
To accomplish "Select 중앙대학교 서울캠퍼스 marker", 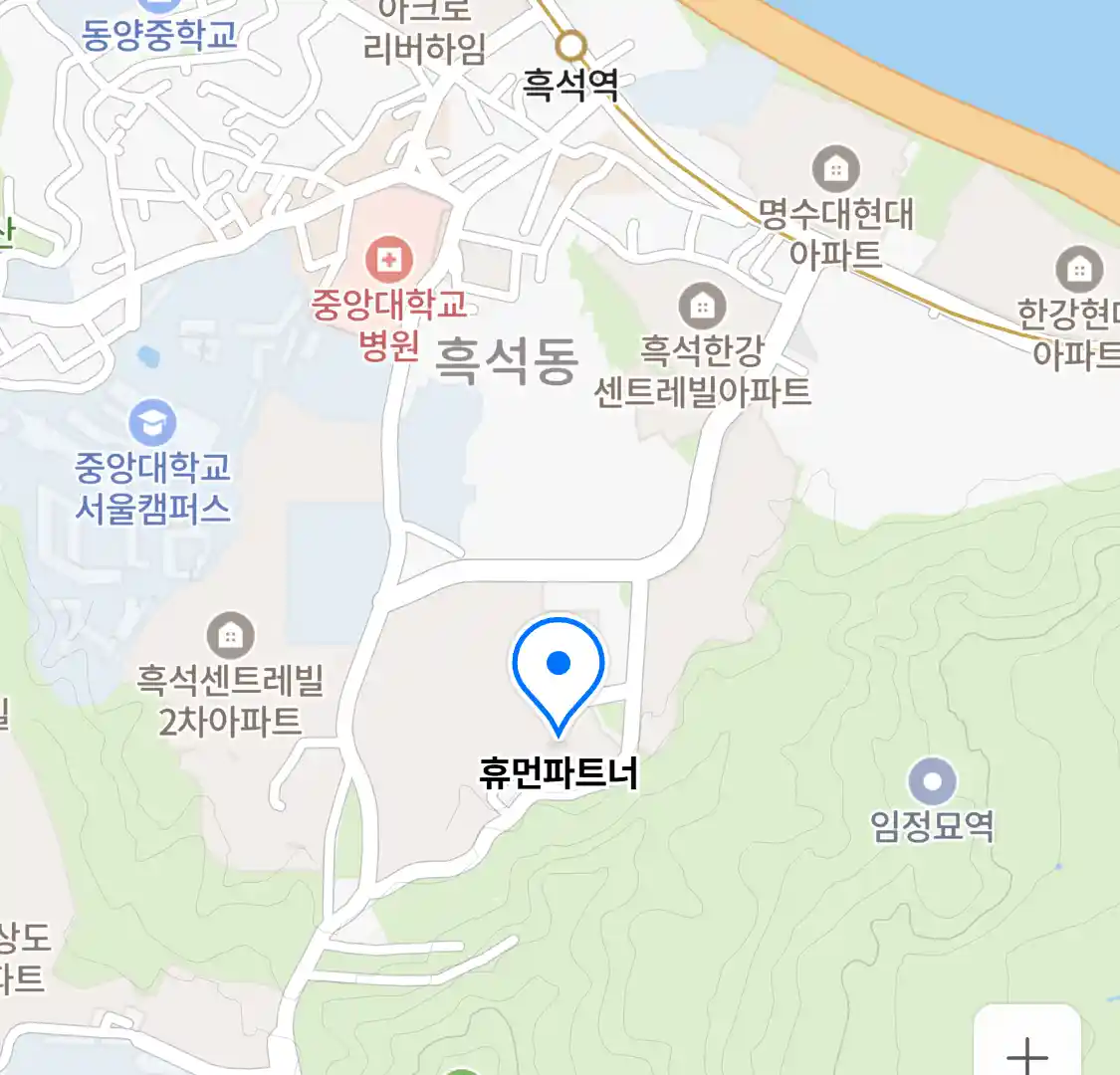I will (x=152, y=424).
